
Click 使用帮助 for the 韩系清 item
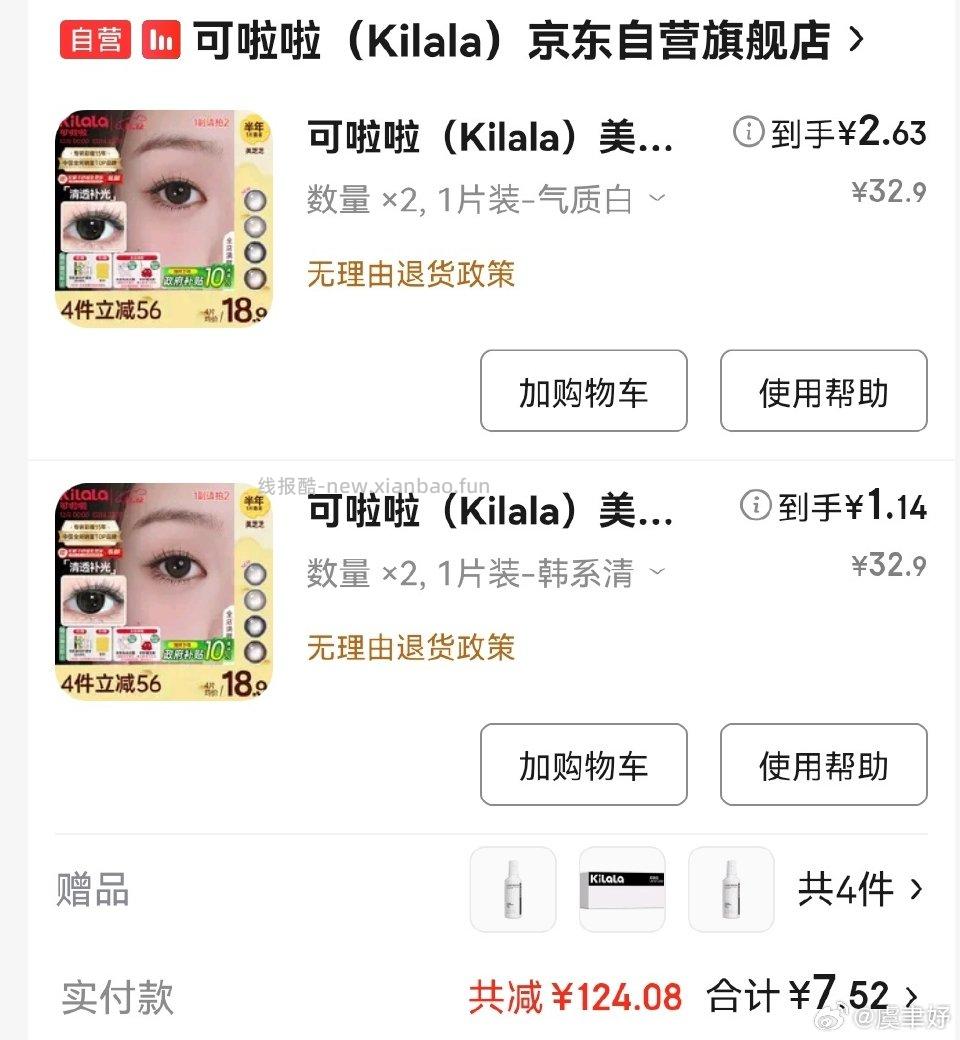[x=823, y=765]
